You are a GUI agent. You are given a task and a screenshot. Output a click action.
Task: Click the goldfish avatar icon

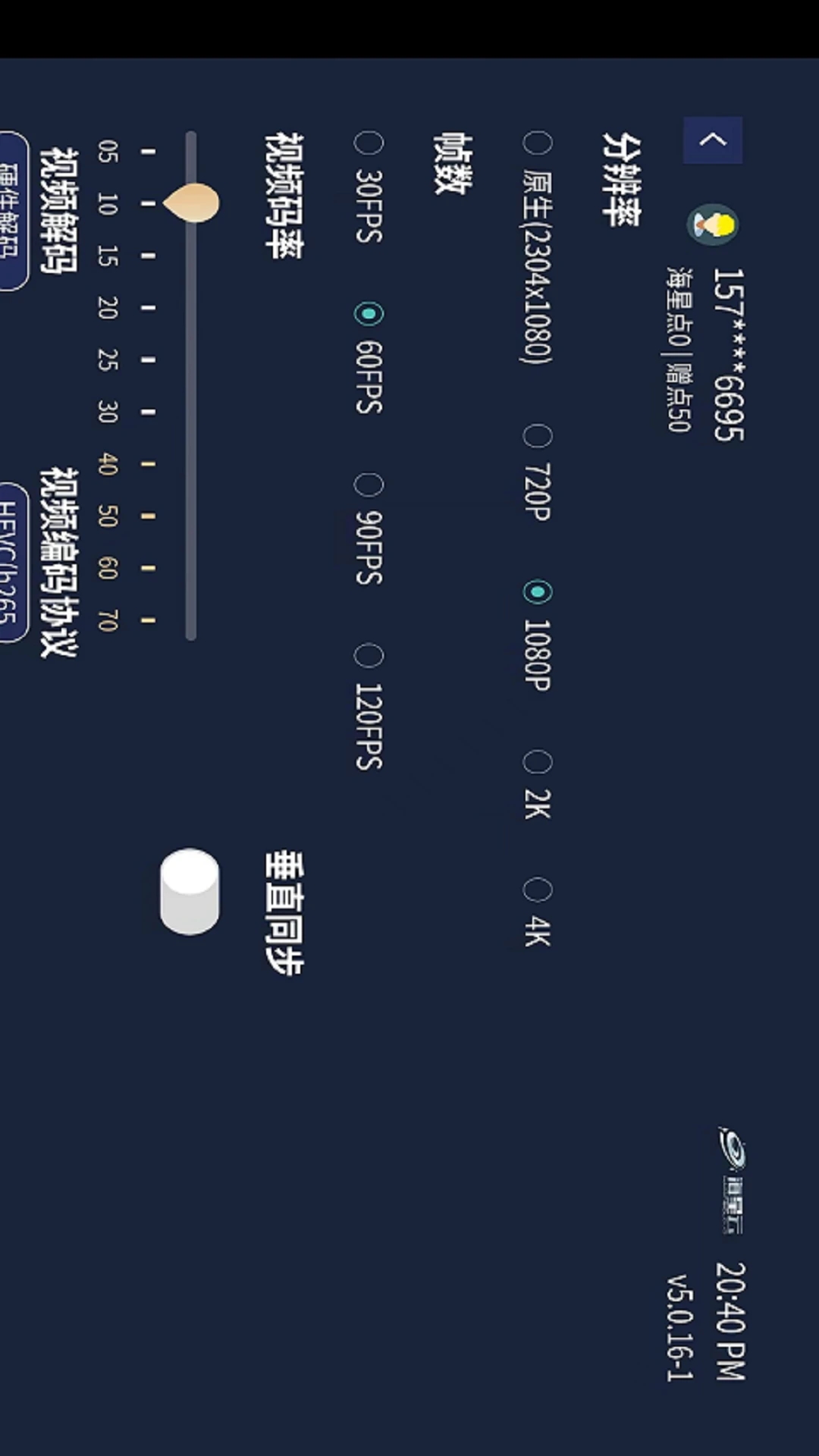coord(714,224)
